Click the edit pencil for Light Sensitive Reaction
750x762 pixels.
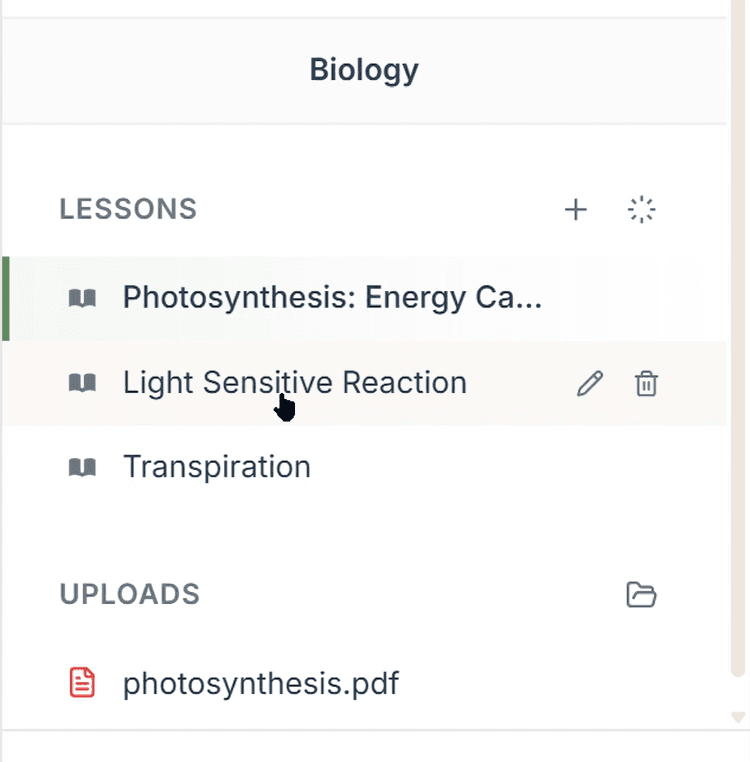pyautogui.click(x=590, y=383)
